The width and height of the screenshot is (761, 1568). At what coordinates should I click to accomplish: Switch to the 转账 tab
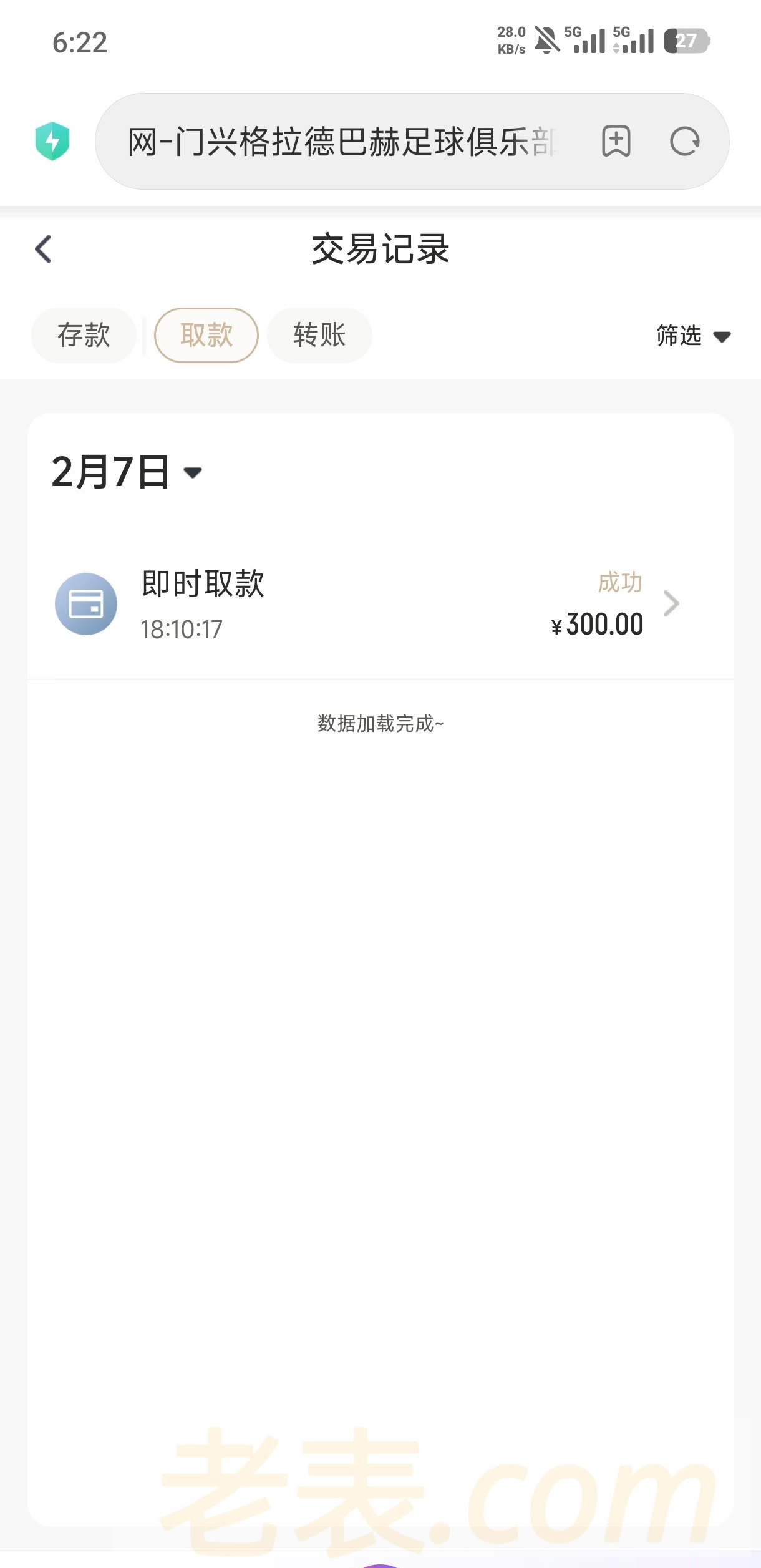point(319,335)
